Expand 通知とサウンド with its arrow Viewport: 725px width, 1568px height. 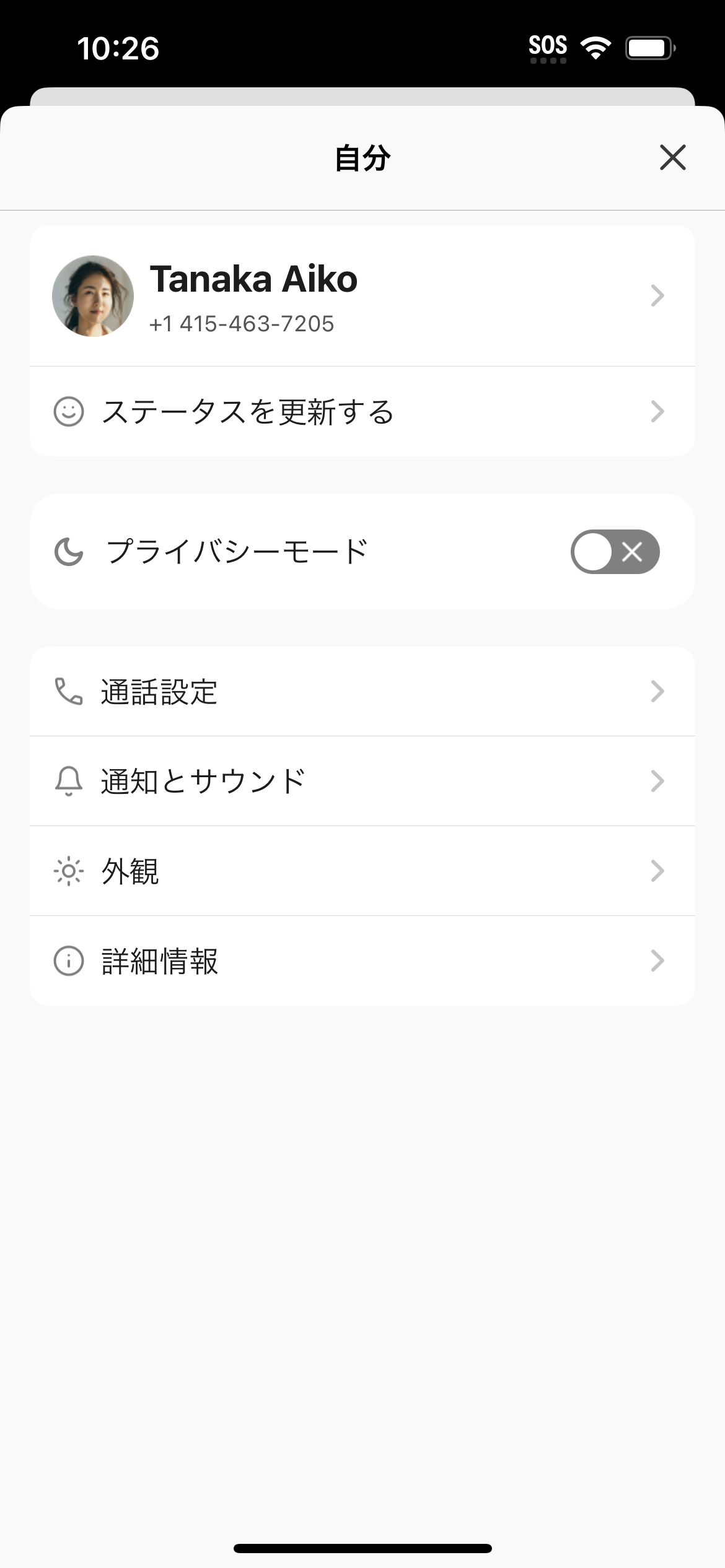(658, 782)
